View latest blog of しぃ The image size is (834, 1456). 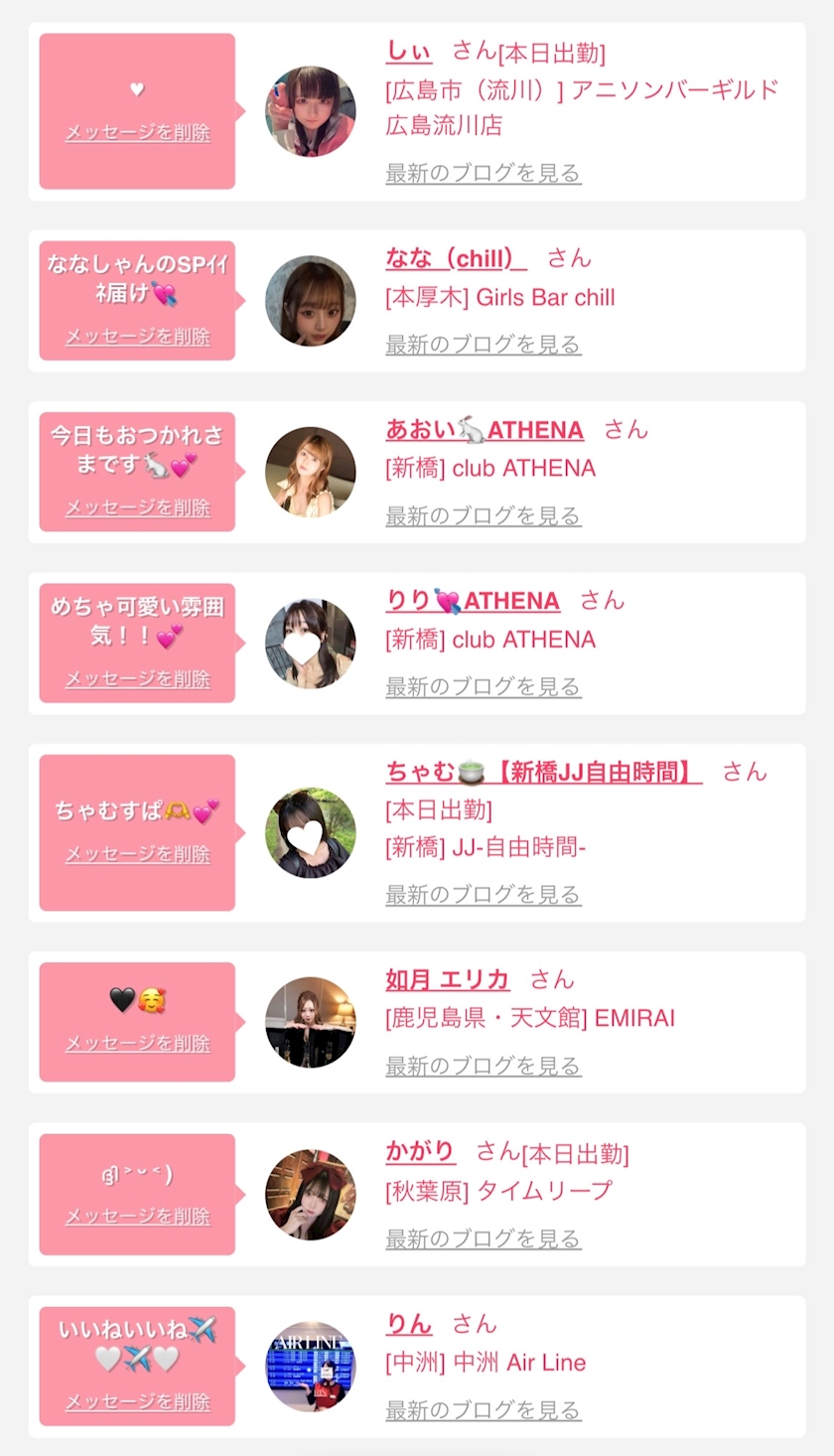pyautogui.click(x=484, y=174)
